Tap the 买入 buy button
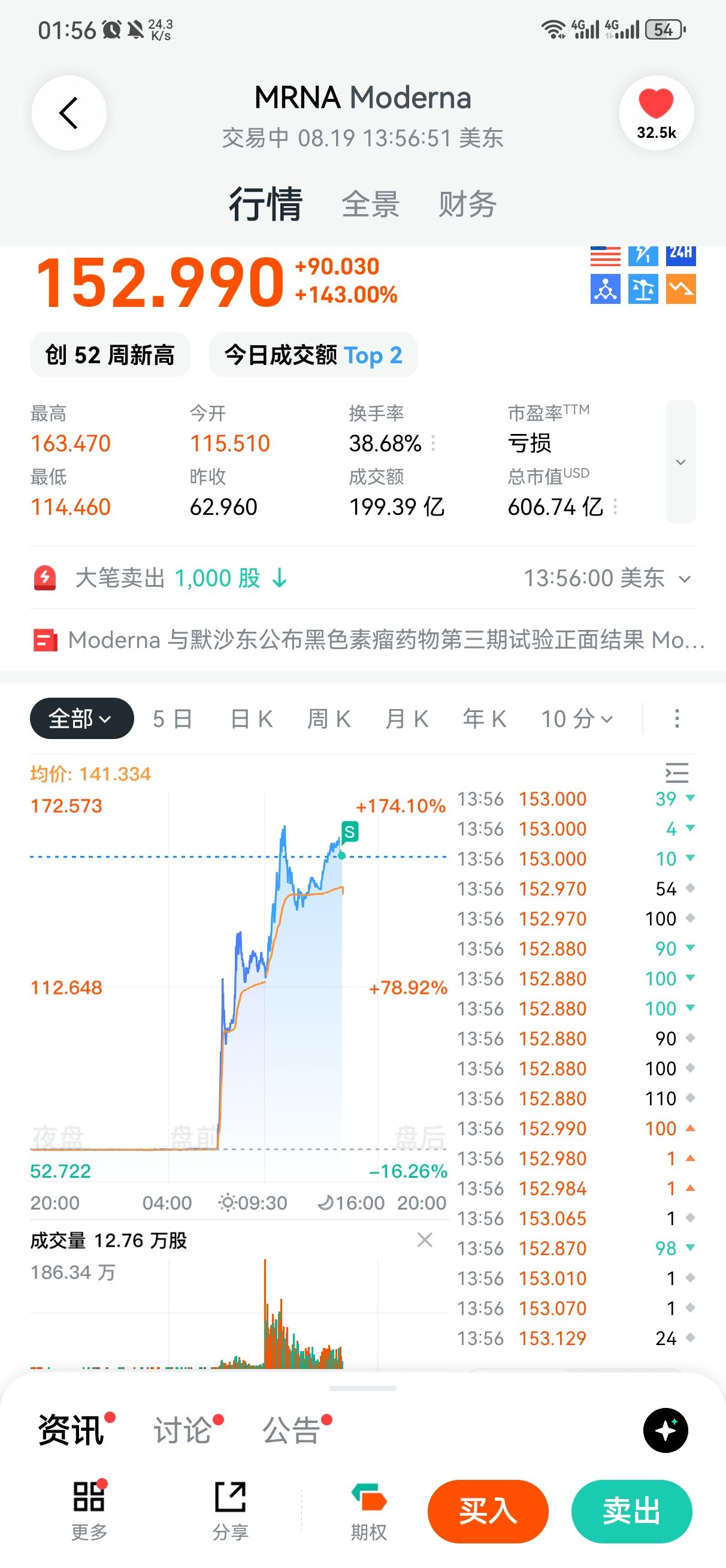The image size is (726, 1568). coord(488,1512)
